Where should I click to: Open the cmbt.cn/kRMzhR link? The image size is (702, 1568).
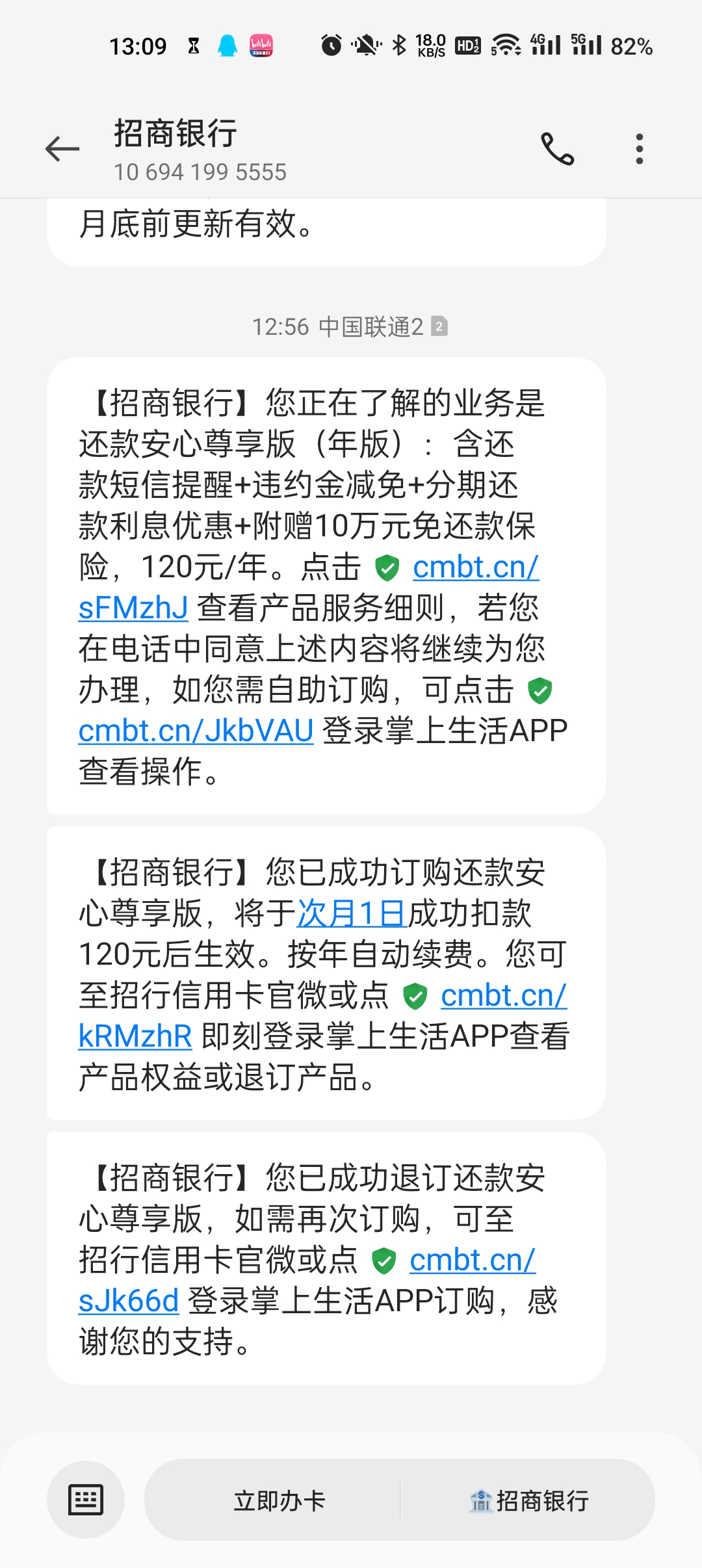(x=503, y=995)
